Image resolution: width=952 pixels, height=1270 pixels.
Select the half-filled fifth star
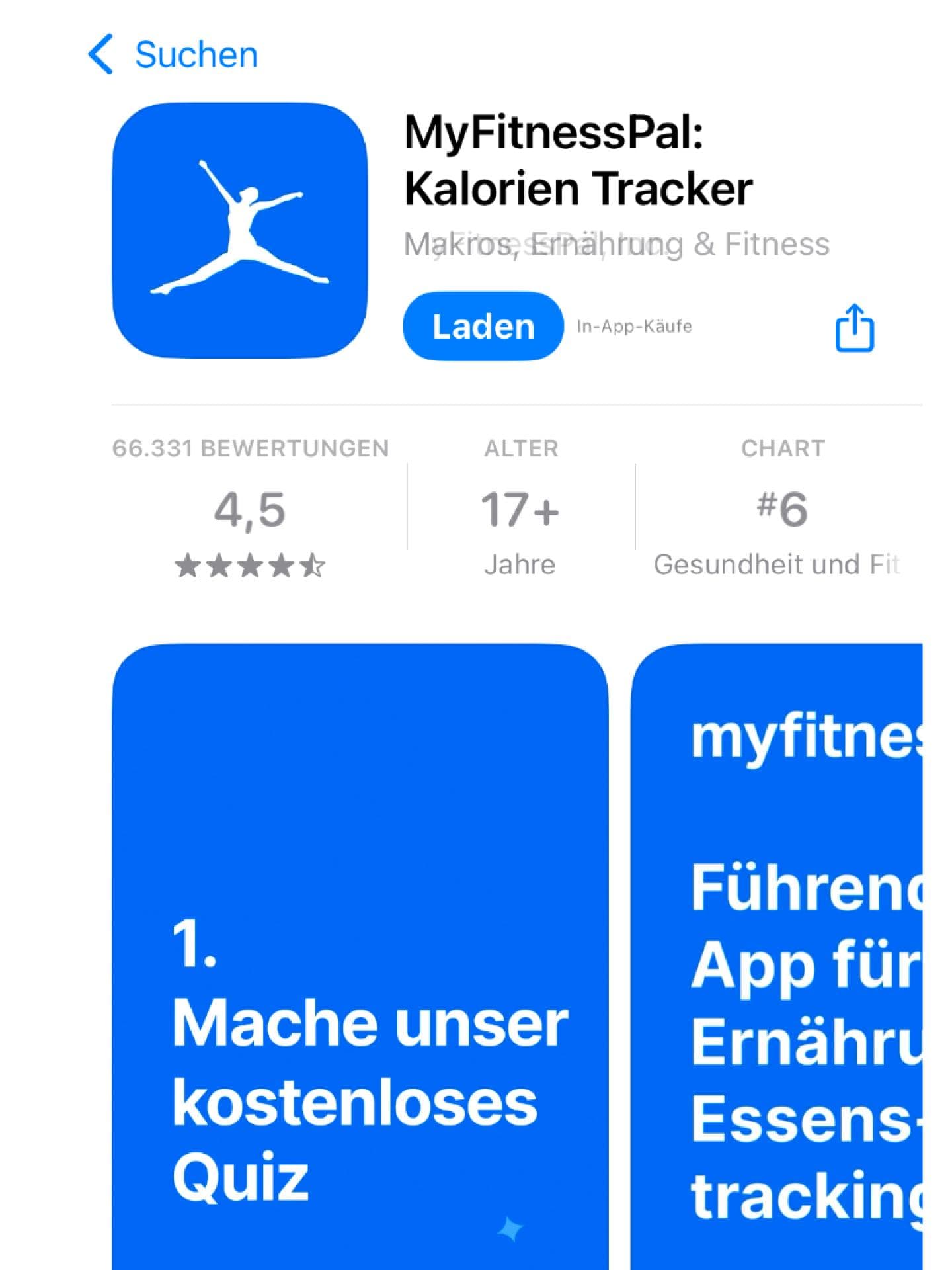312,566
